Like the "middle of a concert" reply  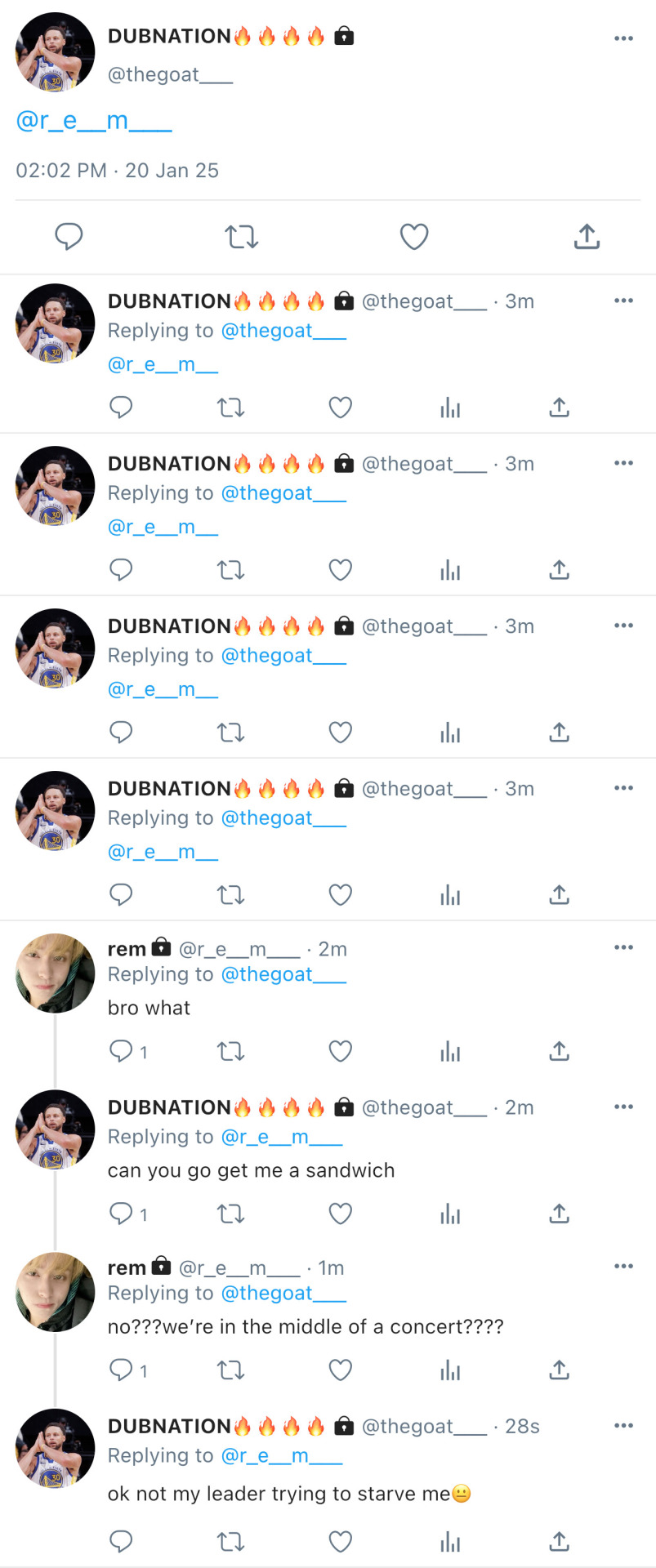(x=340, y=1370)
